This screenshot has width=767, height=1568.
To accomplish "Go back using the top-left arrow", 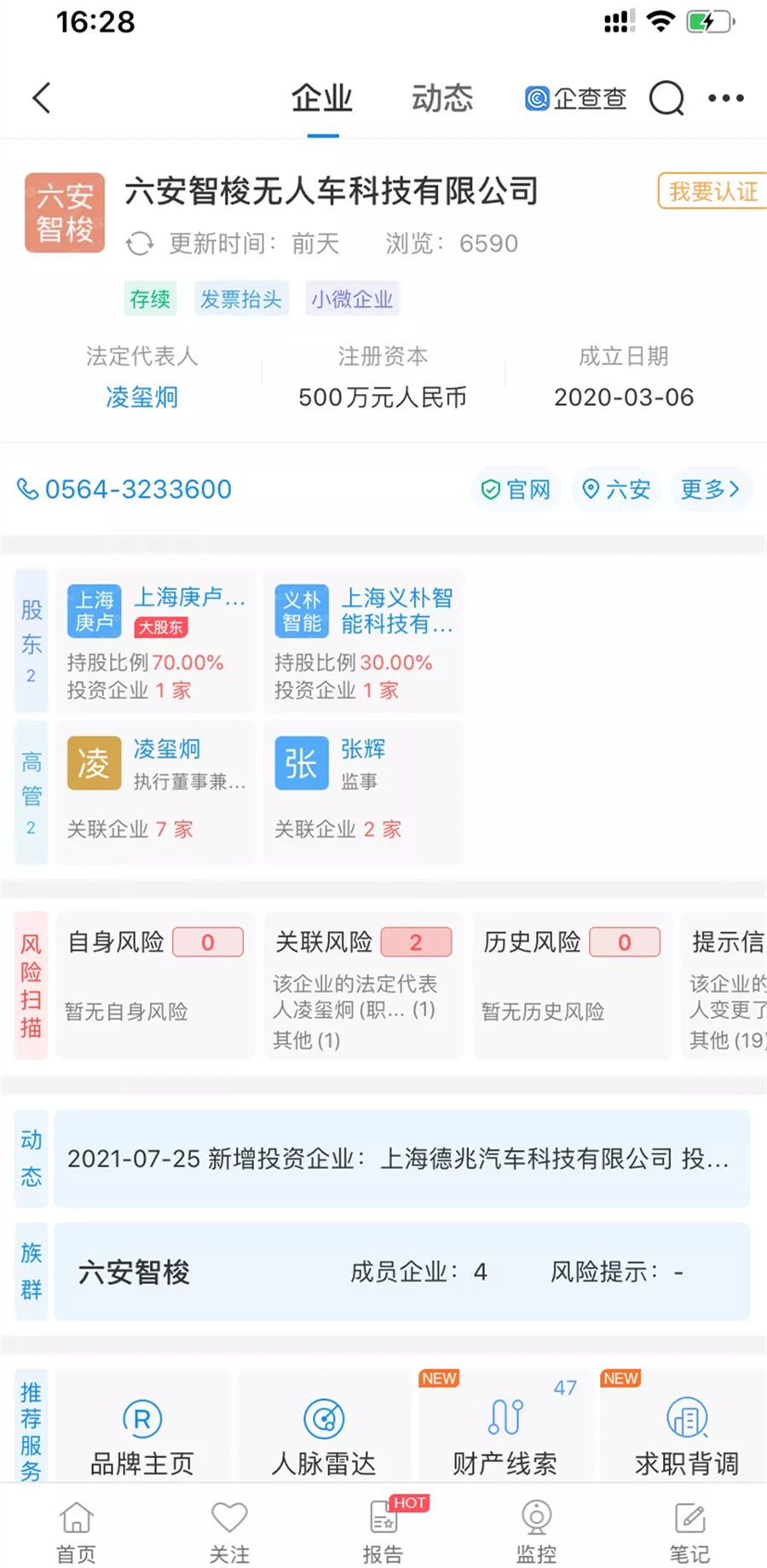I will point(42,98).
